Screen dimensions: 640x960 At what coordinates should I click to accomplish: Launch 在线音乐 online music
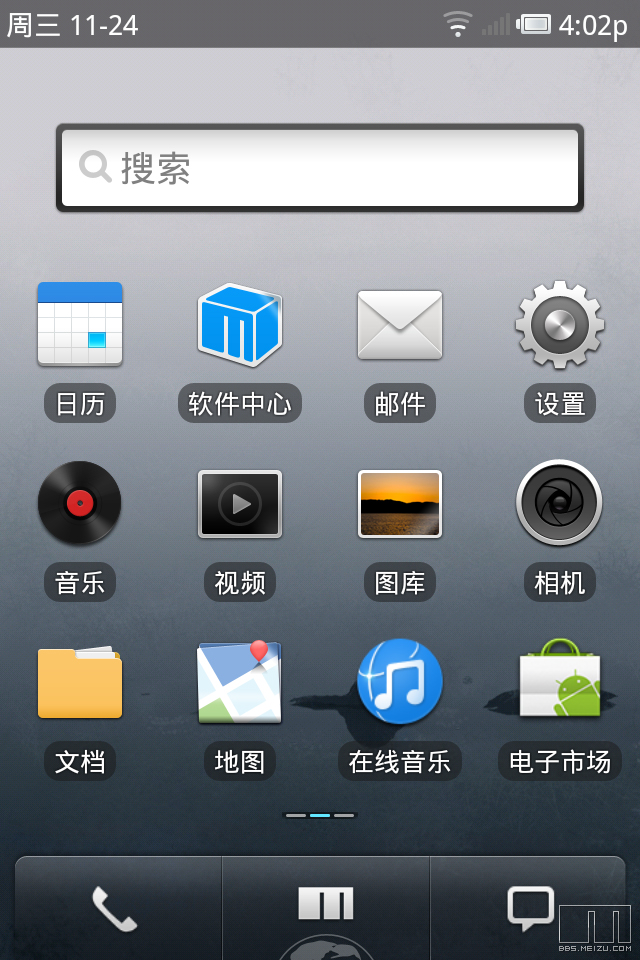tap(400, 682)
